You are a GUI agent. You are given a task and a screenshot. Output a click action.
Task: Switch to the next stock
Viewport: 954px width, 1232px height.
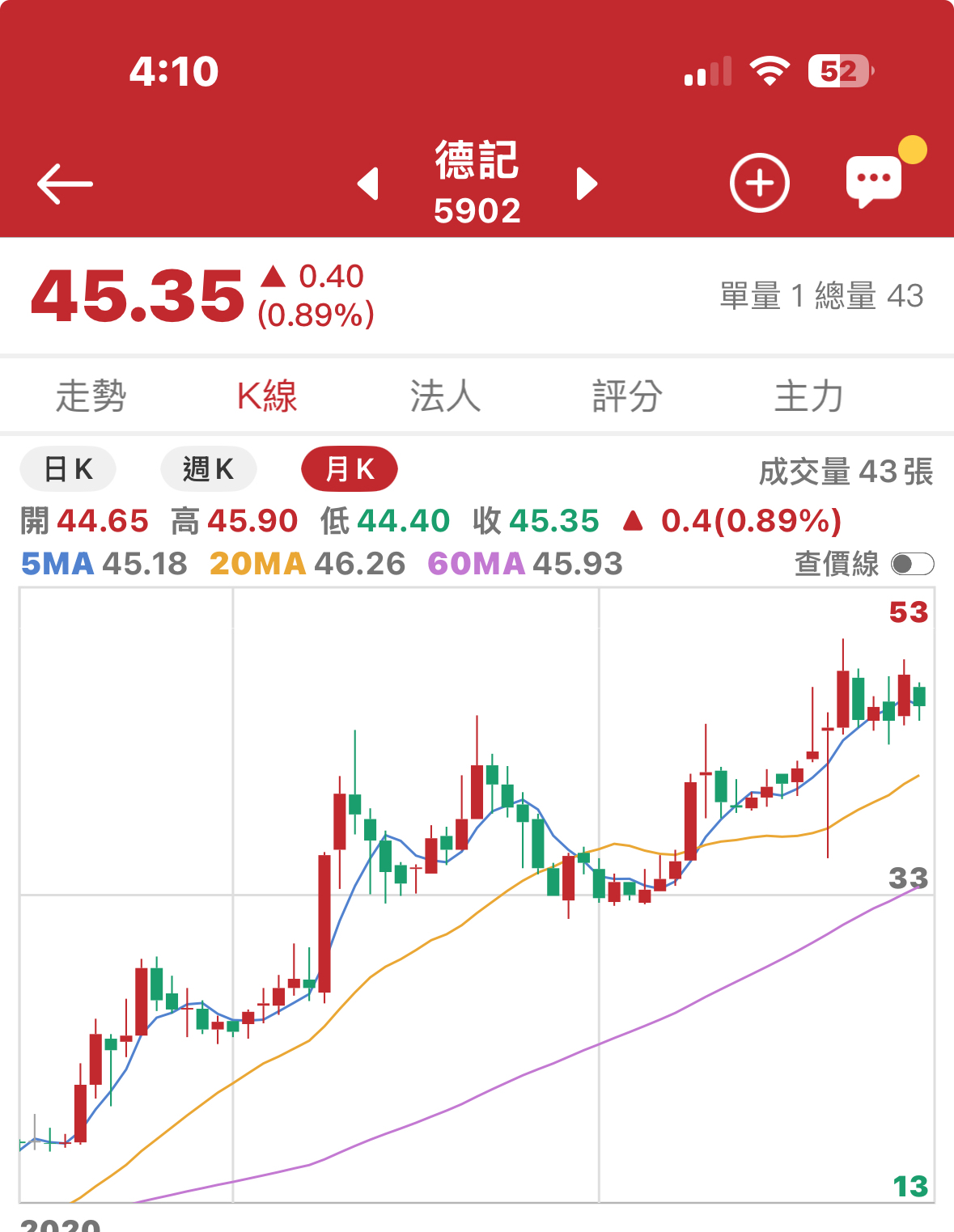coord(587,184)
